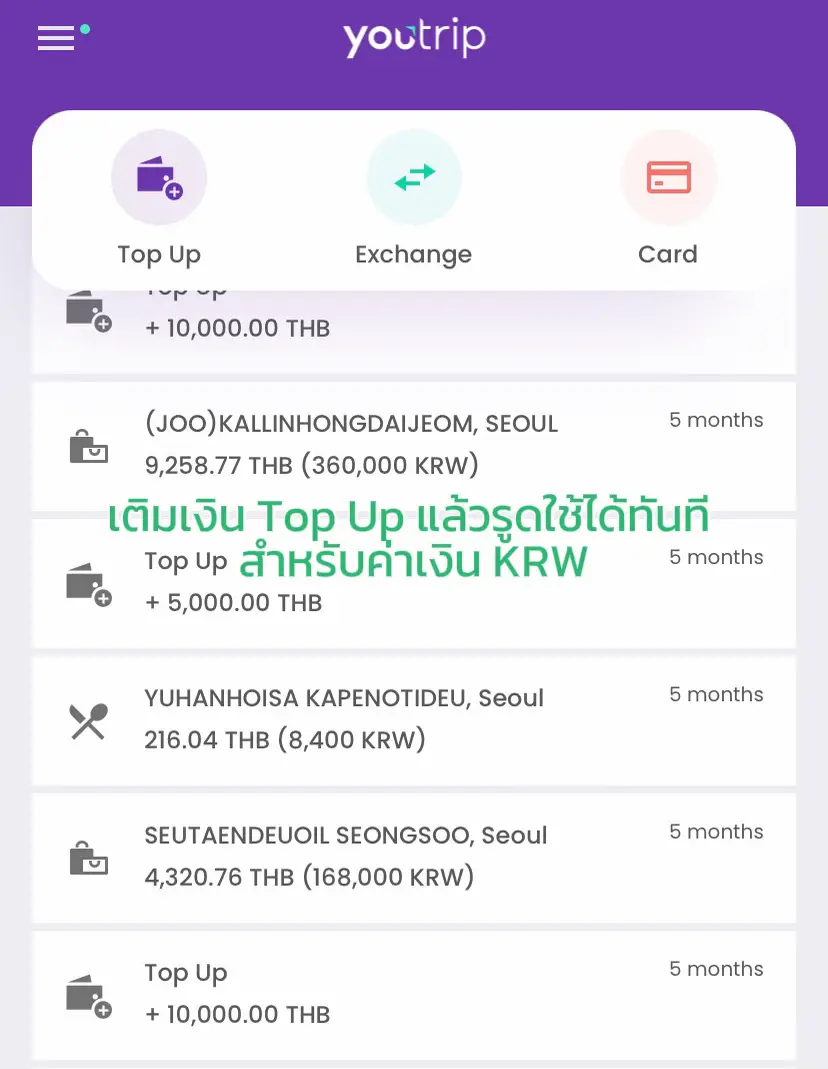Select the Exchange arrows icon
828x1069 pixels.
pos(414,177)
